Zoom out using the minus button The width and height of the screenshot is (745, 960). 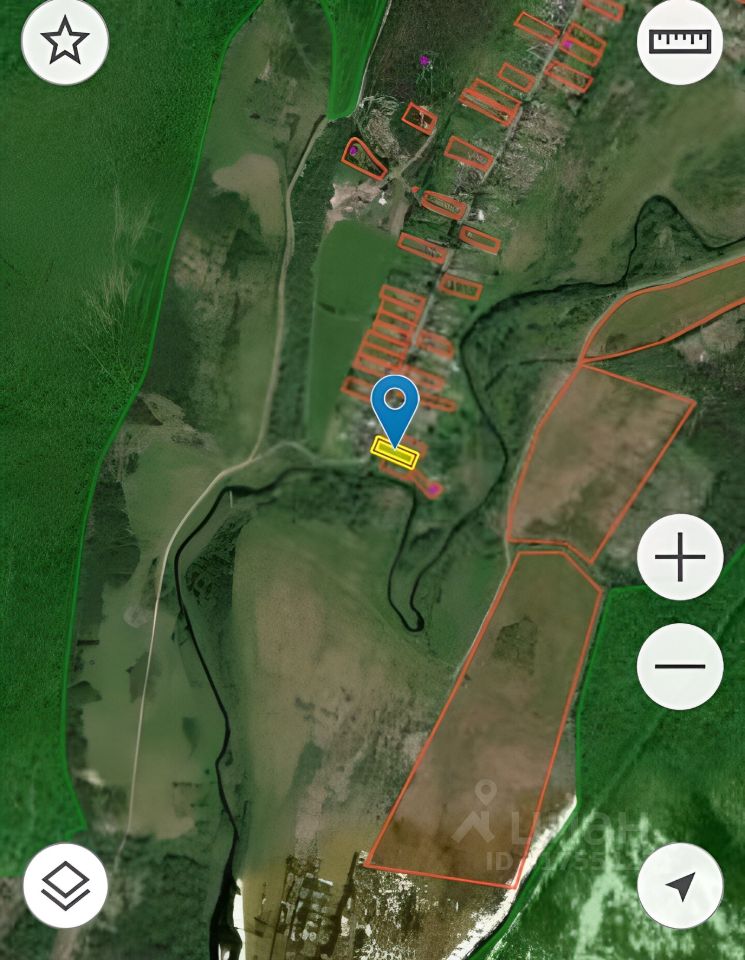(x=680, y=666)
